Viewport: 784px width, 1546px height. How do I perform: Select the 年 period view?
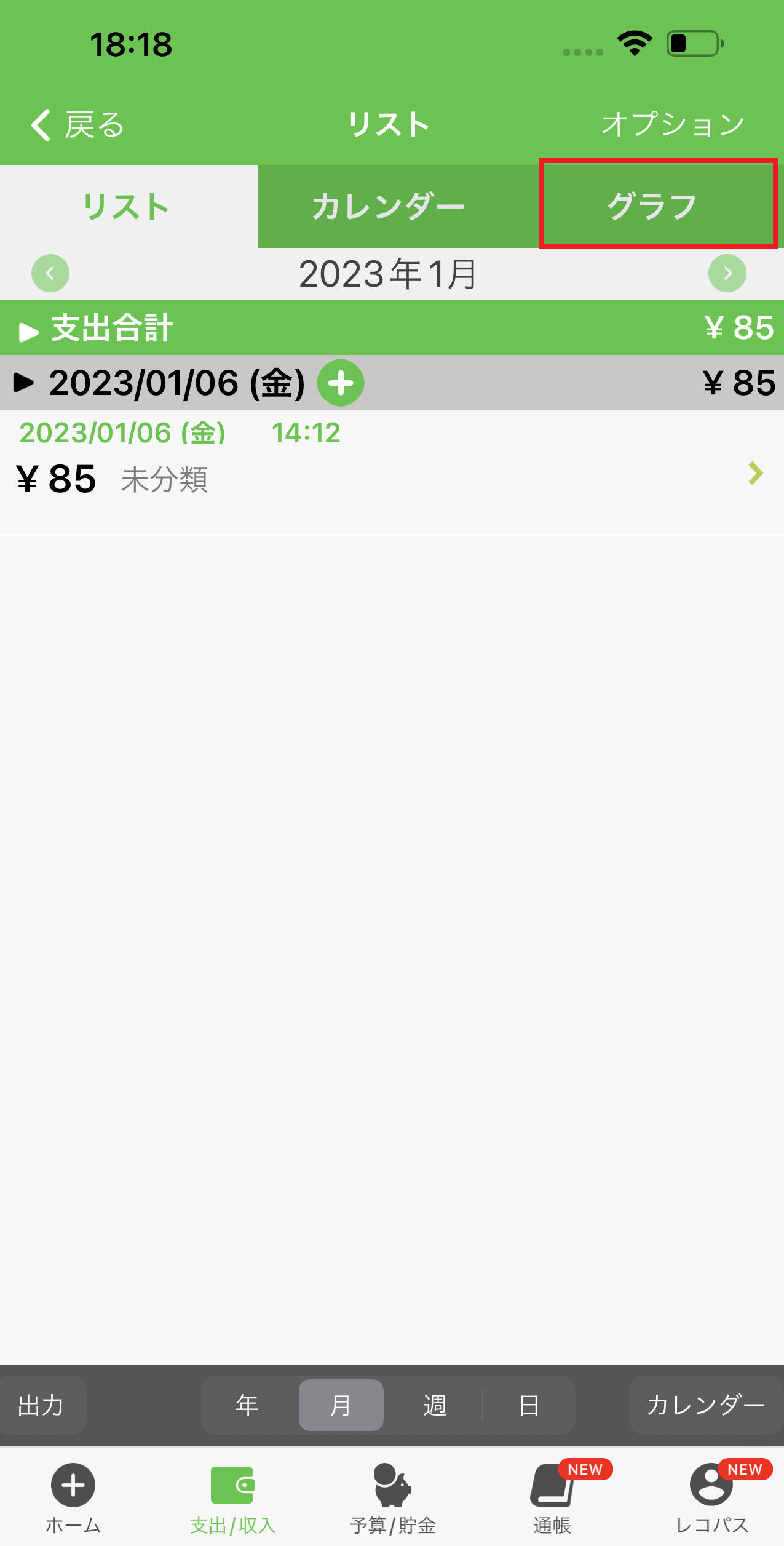[x=247, y=1405]
